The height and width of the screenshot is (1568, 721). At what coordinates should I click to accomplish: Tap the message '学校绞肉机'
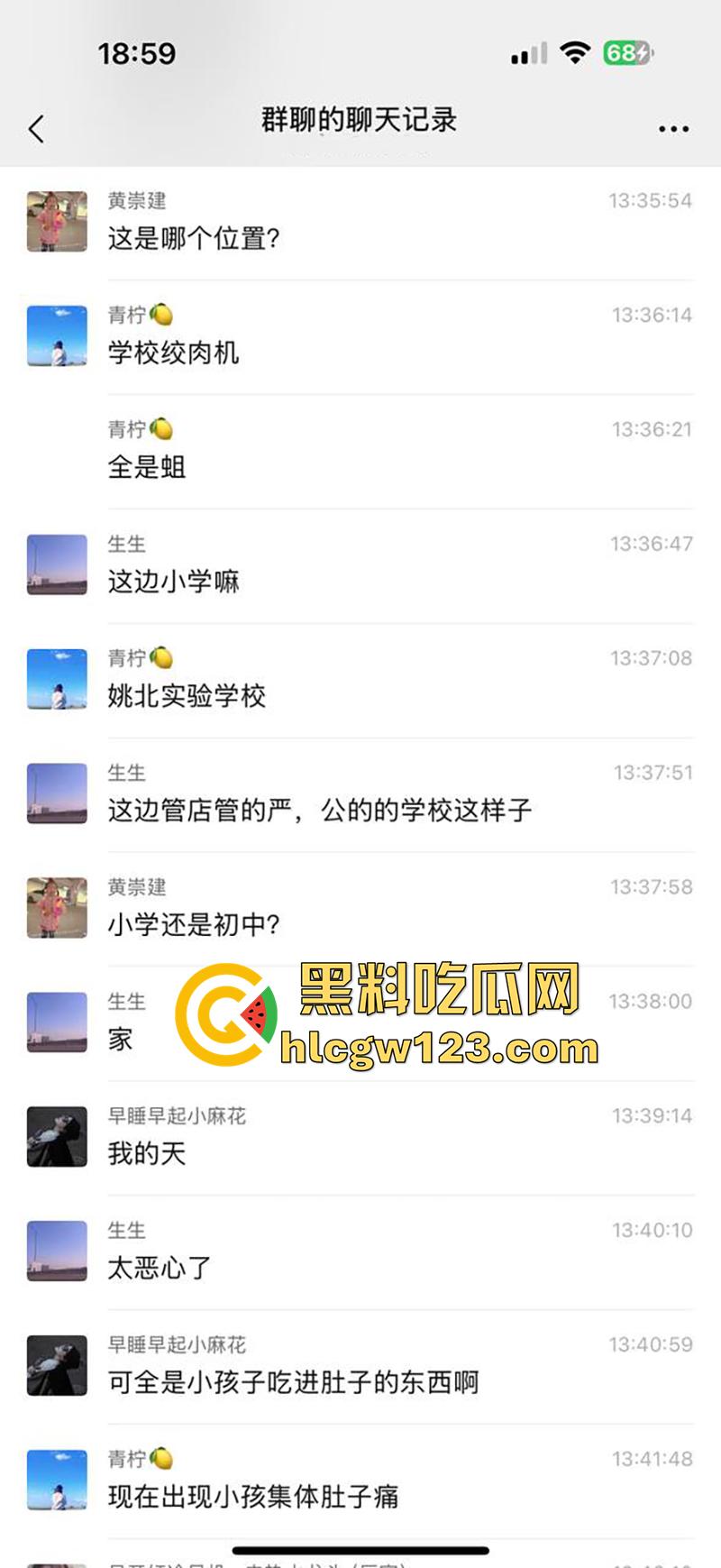tap(171, 353)
